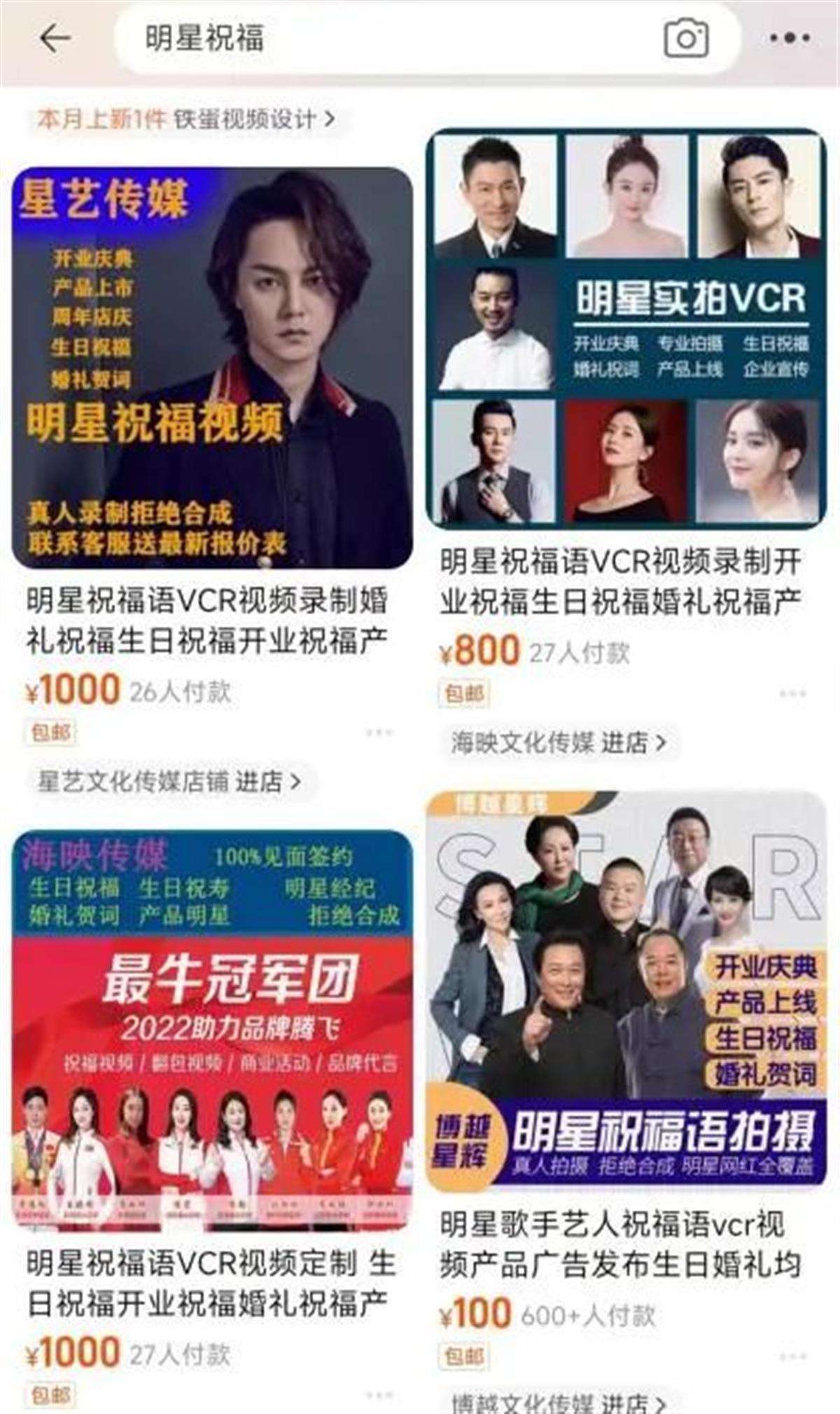This screenshot has height=1414, width=840.
Task: Open 明星实拍VCR ¥800 product
Action: tap(626, 326)
